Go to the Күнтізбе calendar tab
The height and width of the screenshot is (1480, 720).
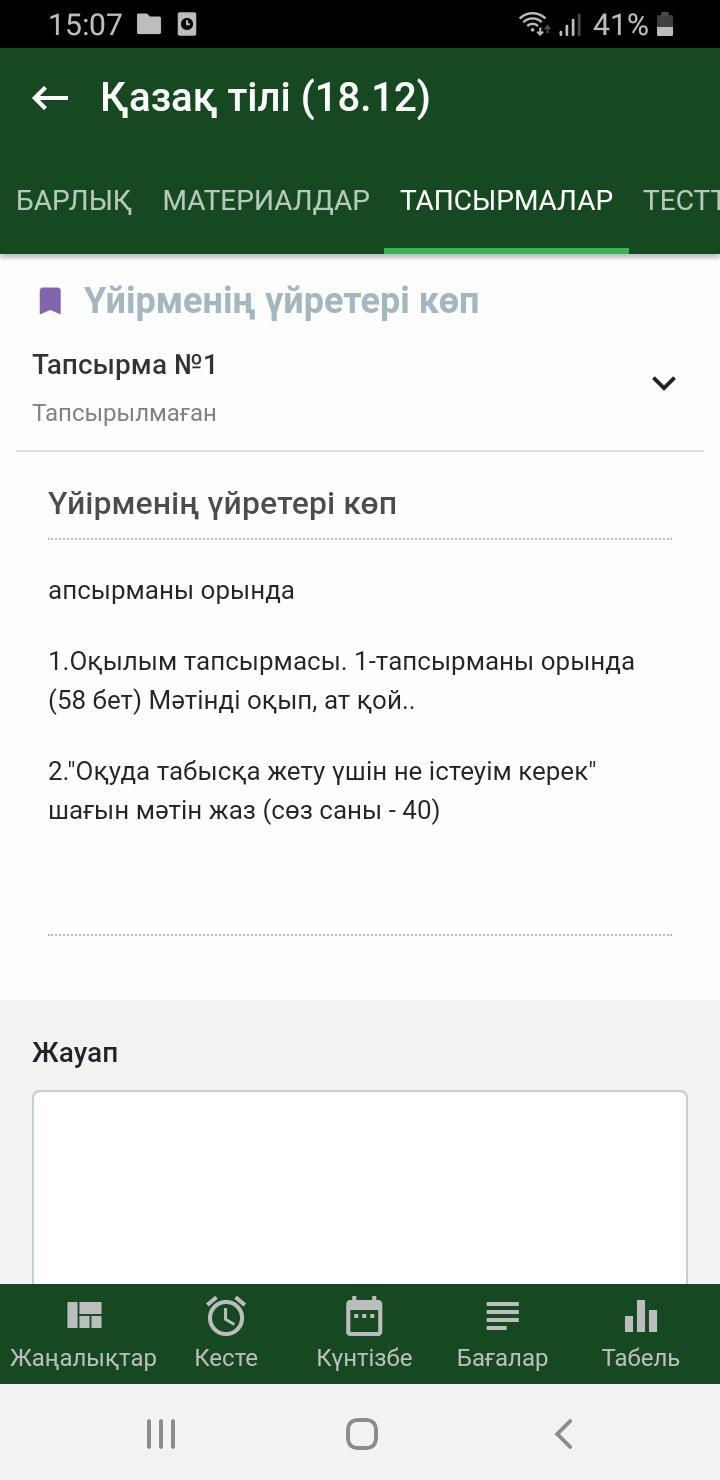tap(364, 1334)
